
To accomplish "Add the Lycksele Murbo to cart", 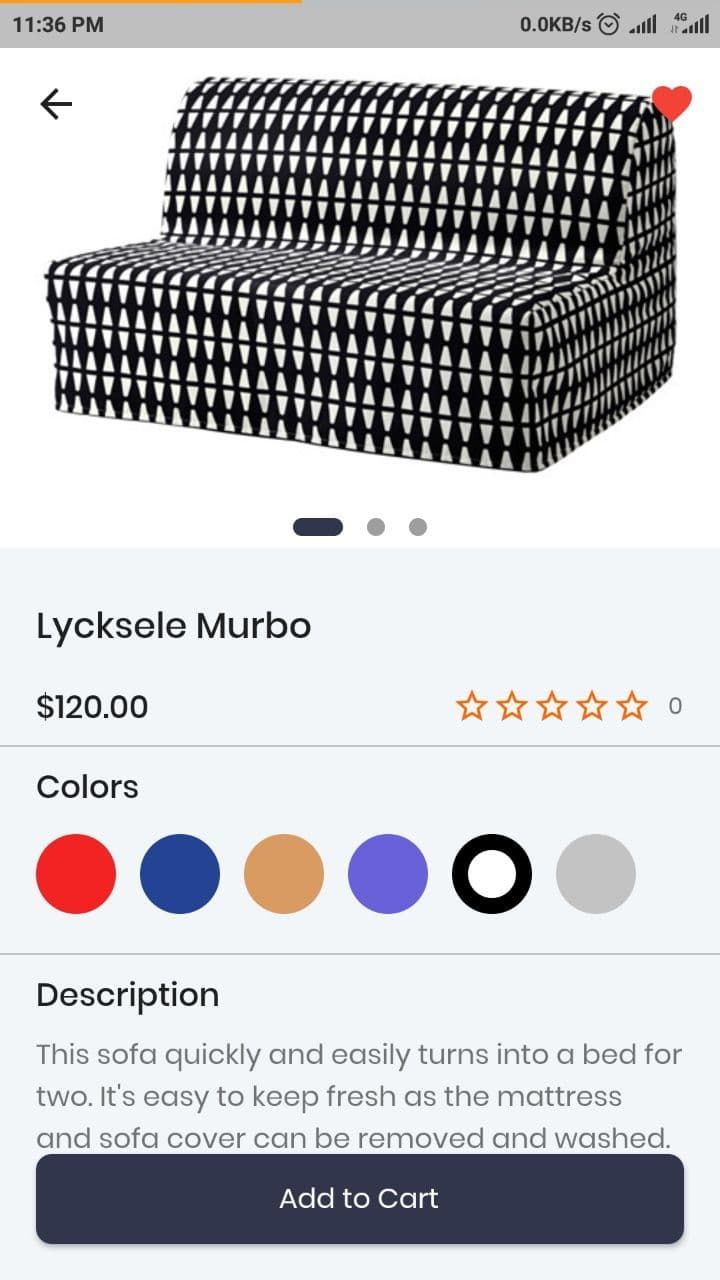I will [360, 1199].
